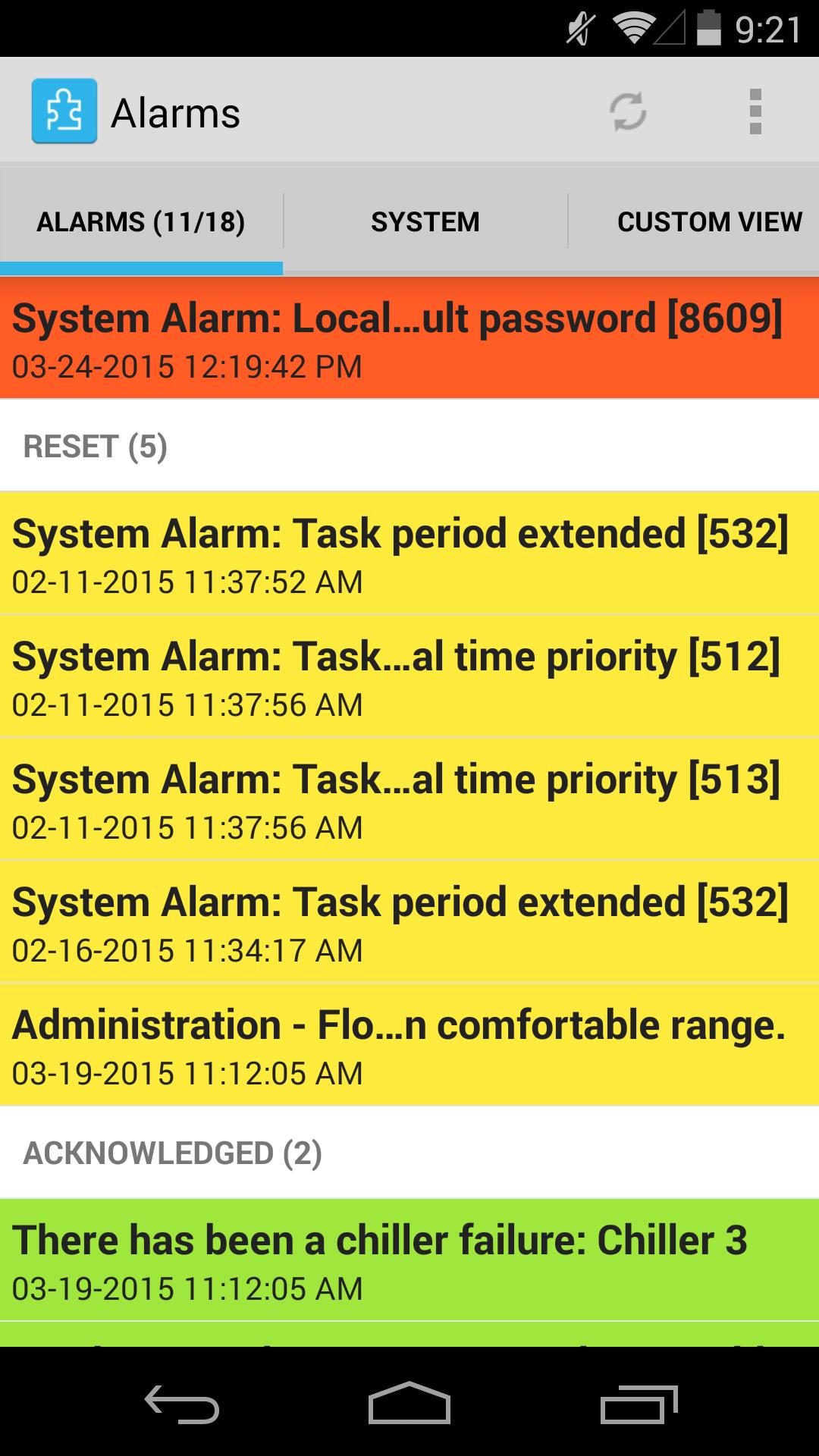The width and height of the screenshot is (819, 1456).
Task: Tap the Alarms app icon
Action: [x=64, y=111]
